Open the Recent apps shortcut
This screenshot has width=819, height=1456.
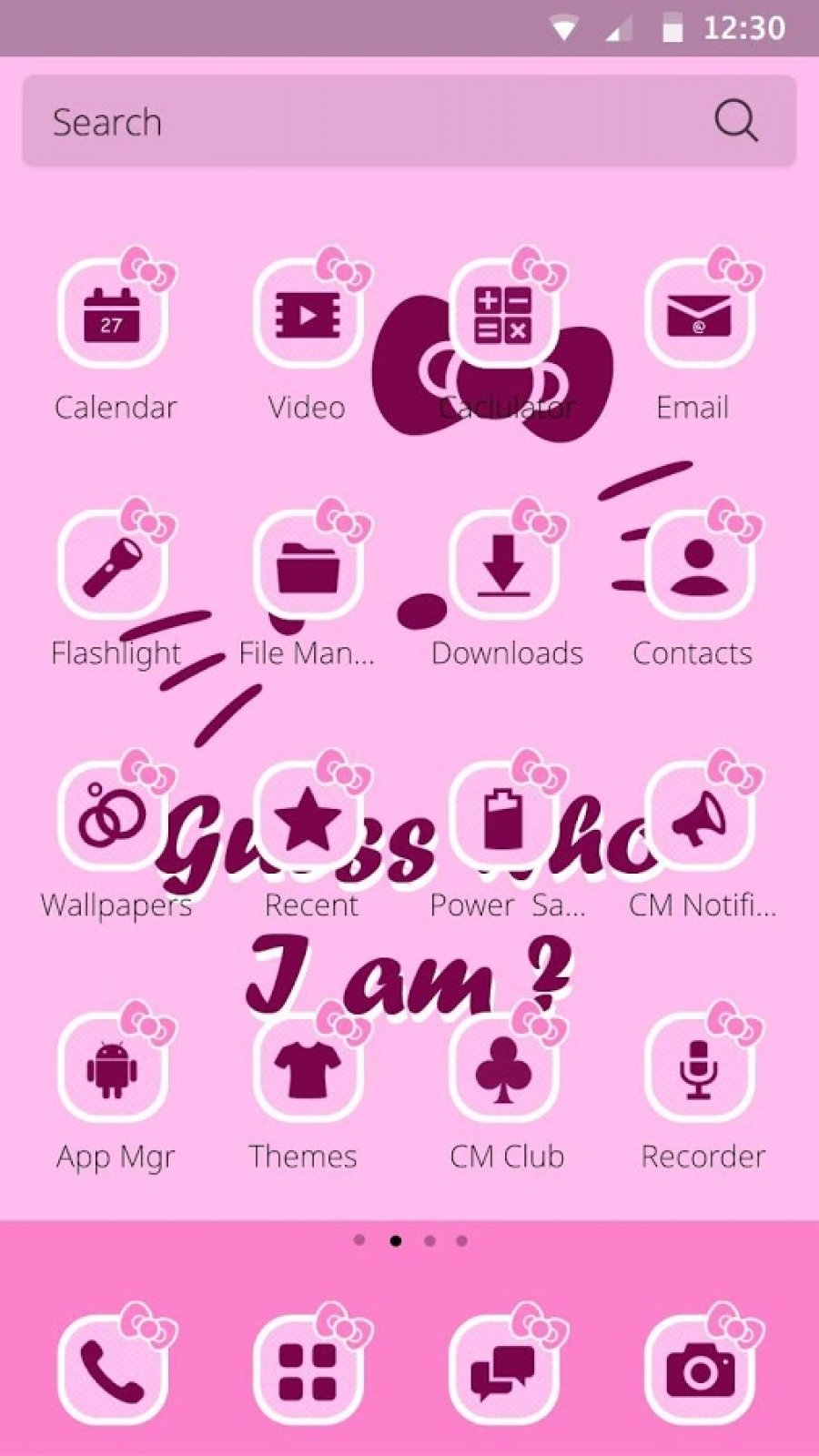(308, 816)
